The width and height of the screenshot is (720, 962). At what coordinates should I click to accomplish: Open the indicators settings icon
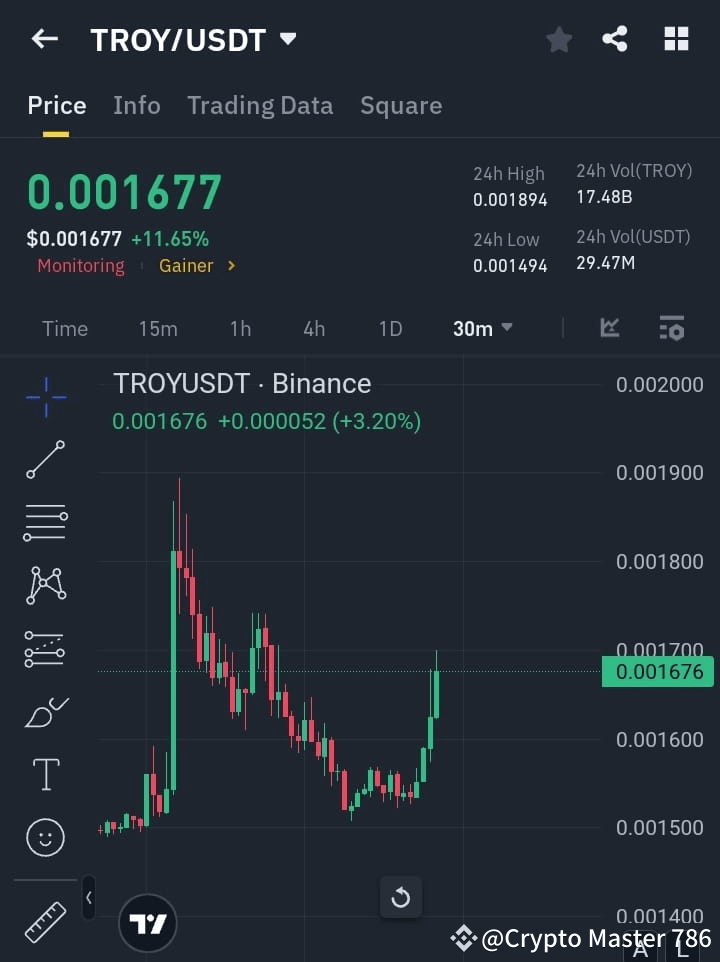pyautogui.click(x=671, y=328)
